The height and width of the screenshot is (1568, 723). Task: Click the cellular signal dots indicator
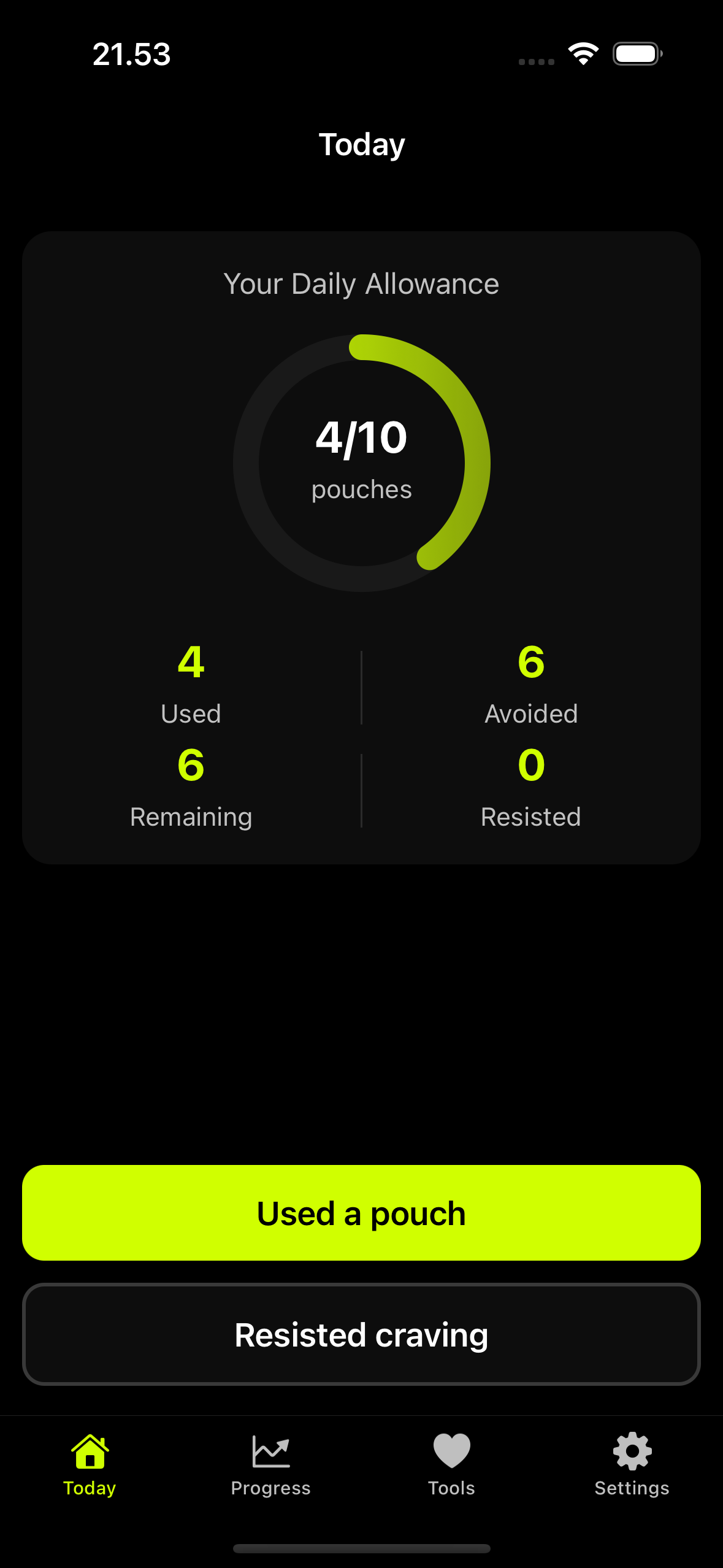pyautogui.click(x=535, y=60)
